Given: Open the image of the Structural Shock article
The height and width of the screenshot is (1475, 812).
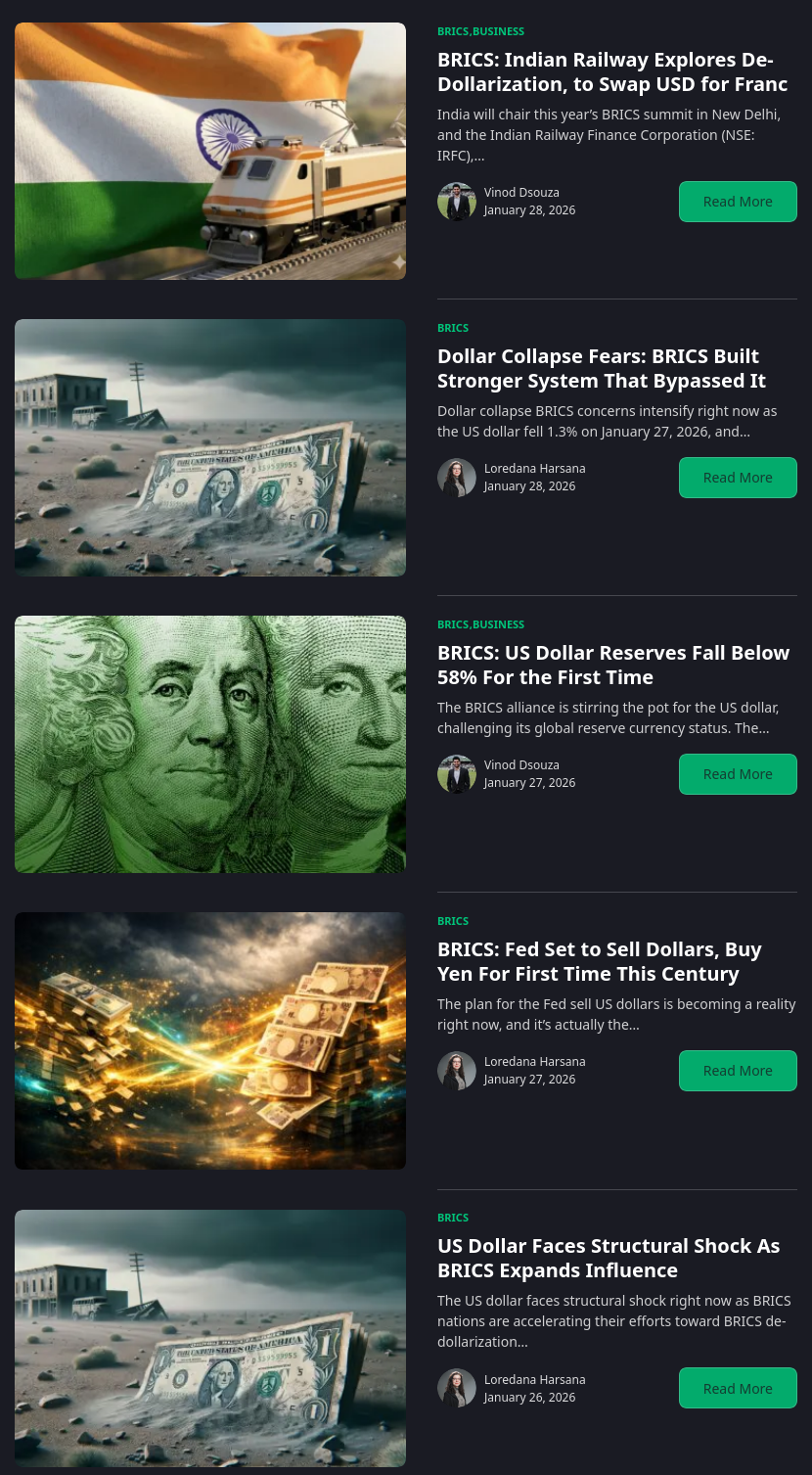Looking at the screenshot, I should [x=210, y=1338].
